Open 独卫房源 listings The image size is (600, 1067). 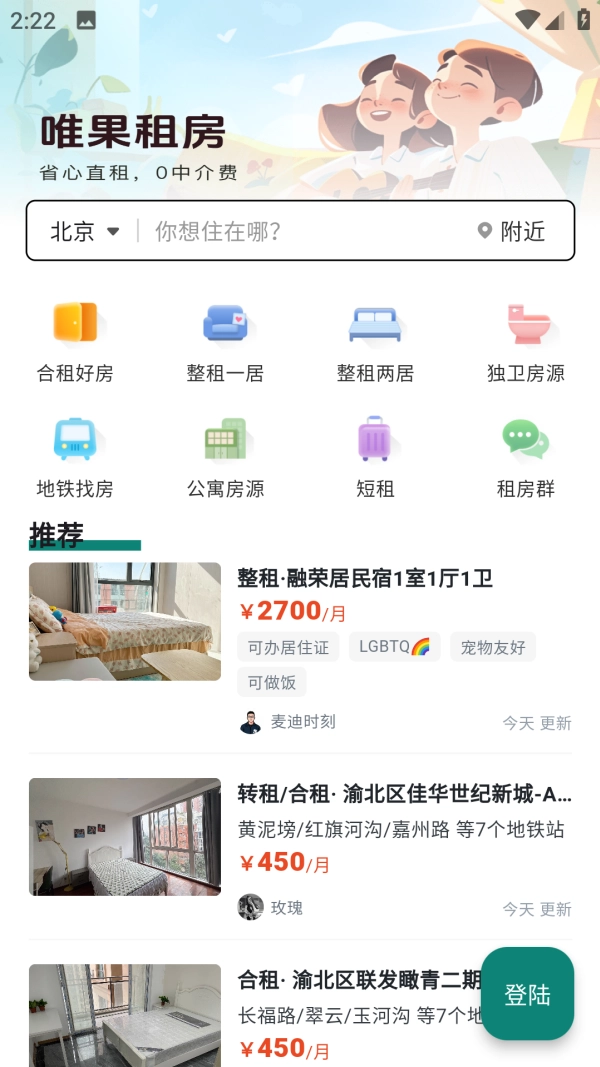pyautogui.click(x=526, y=343)
